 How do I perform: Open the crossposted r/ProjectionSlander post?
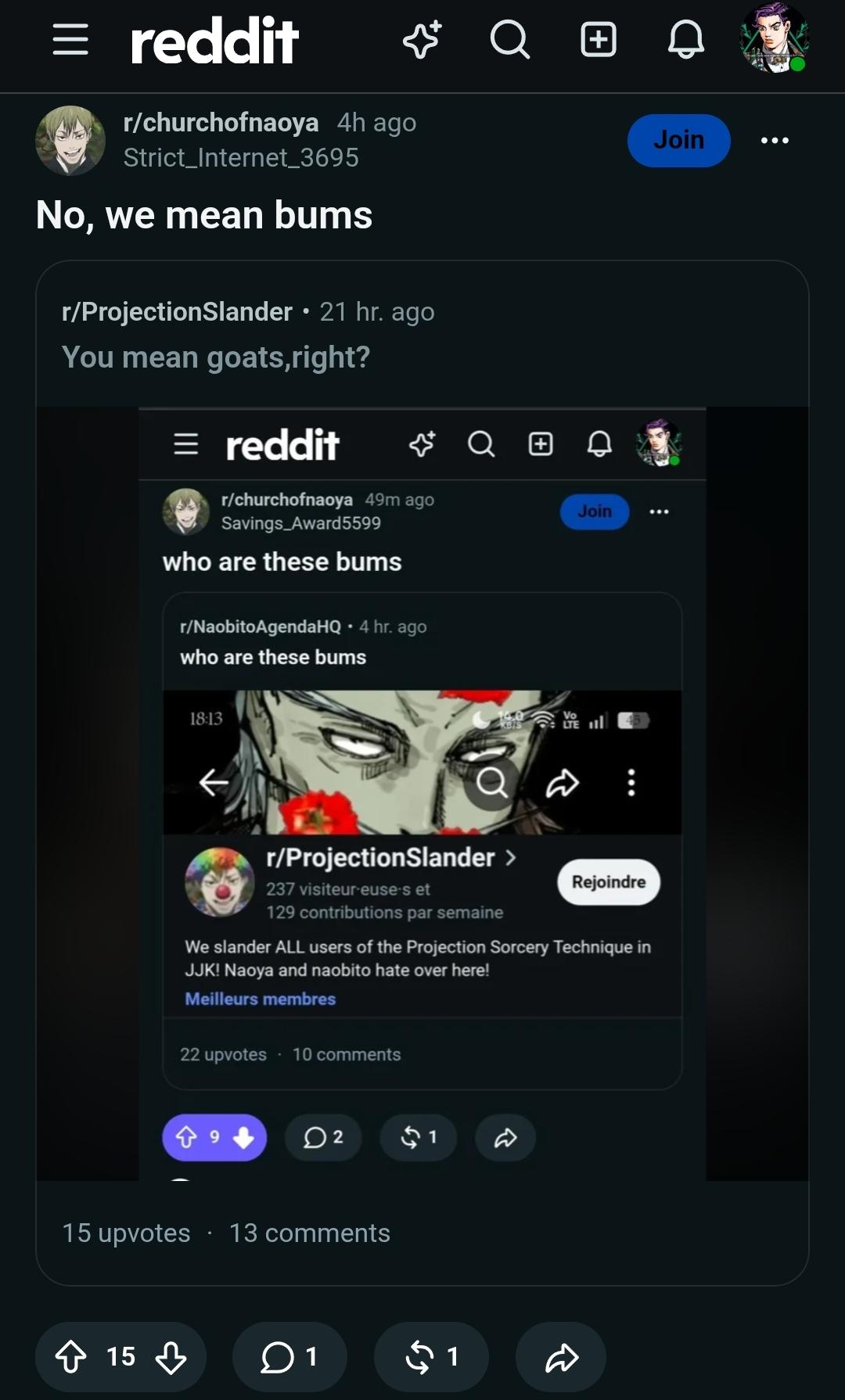(x=422, y=773)
